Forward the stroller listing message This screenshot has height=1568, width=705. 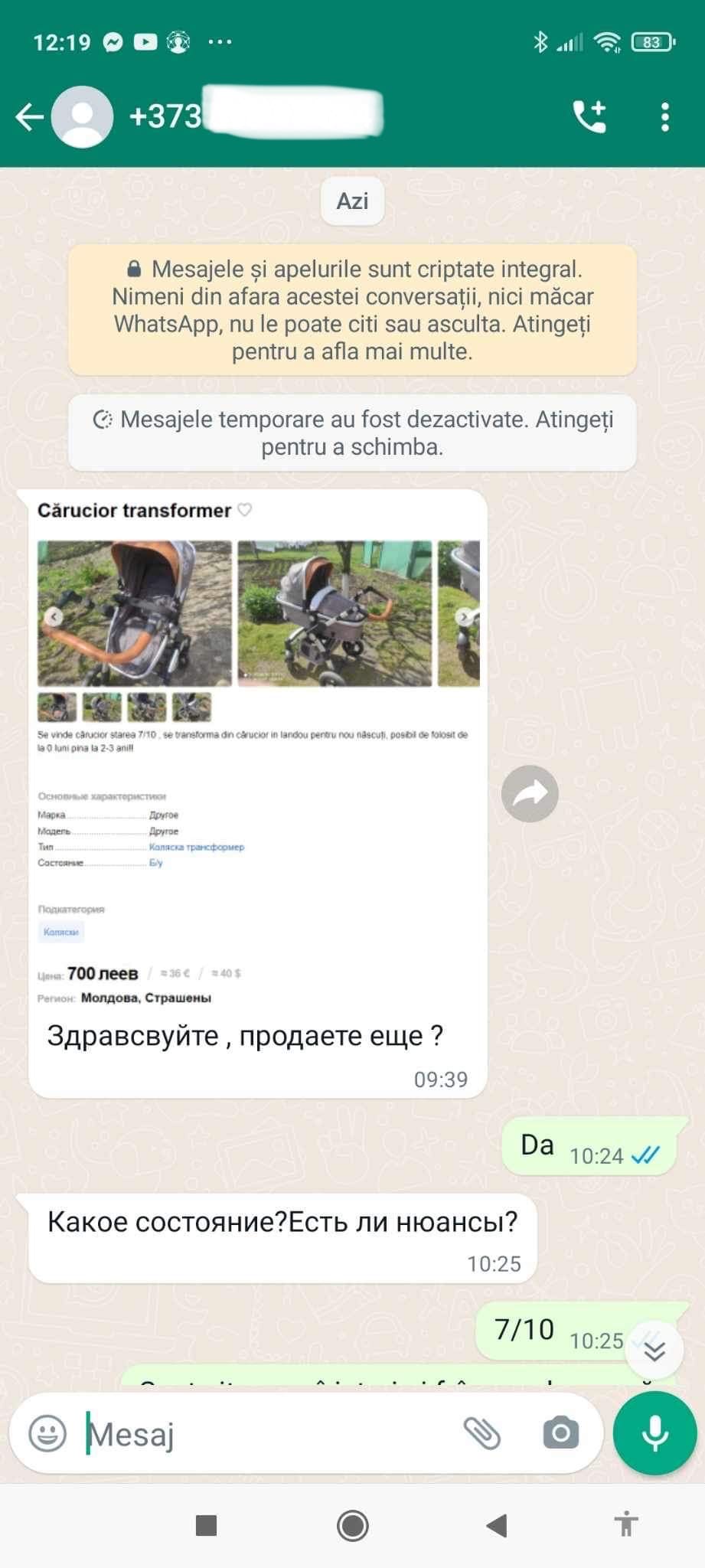pos(530,794)
